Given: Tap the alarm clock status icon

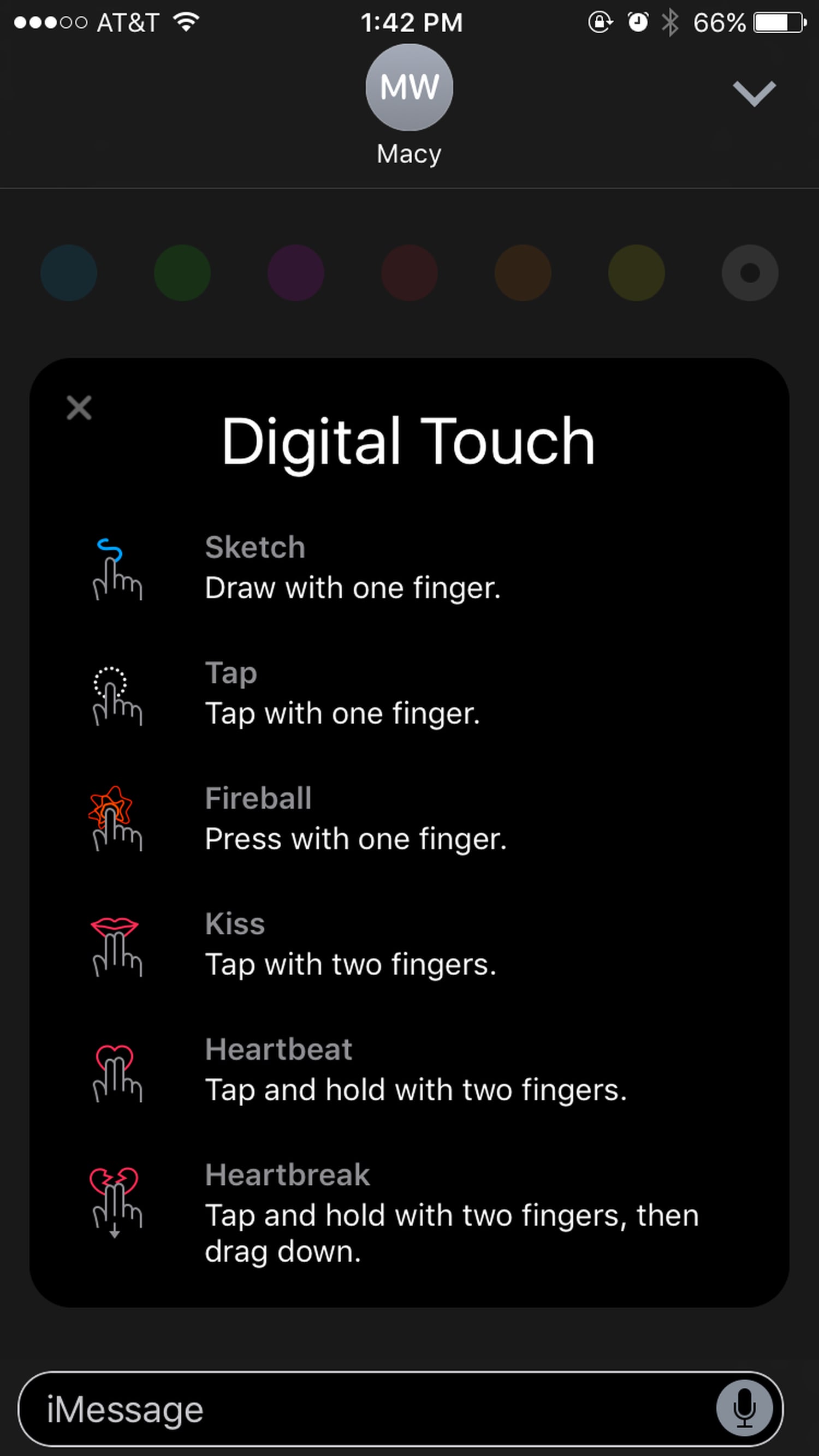Looking at the screenshot, I should [x=637, y=21].
